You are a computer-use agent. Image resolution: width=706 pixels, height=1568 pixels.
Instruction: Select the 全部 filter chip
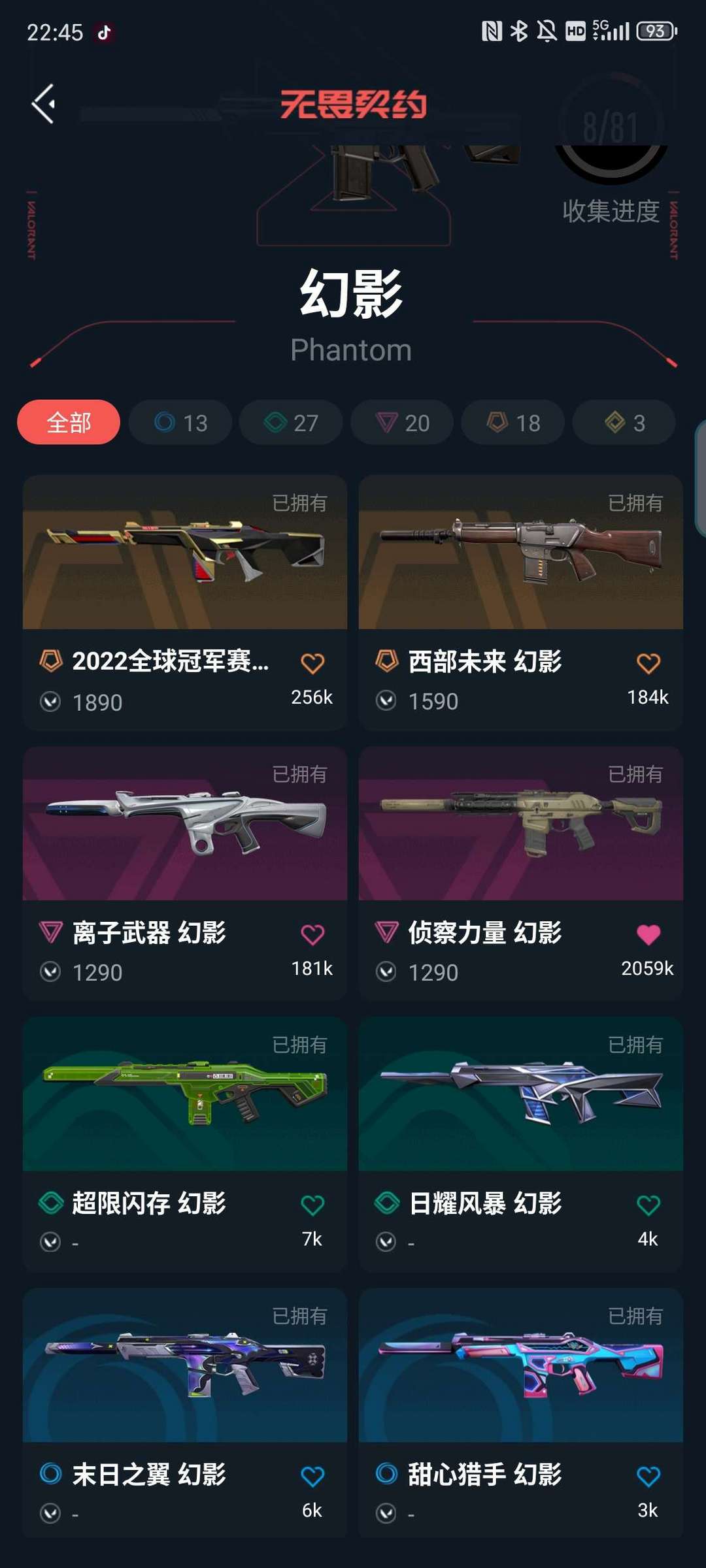tap(69, 423)
